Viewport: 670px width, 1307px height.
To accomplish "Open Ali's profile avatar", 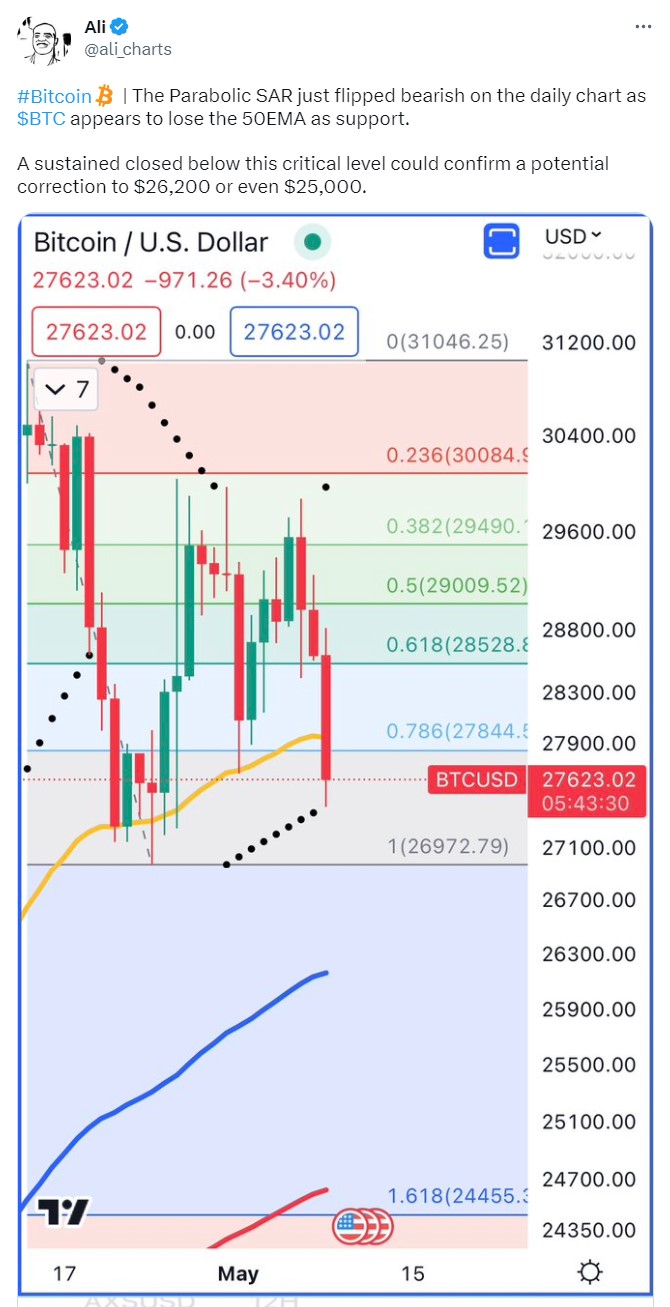I will point(40,38).
